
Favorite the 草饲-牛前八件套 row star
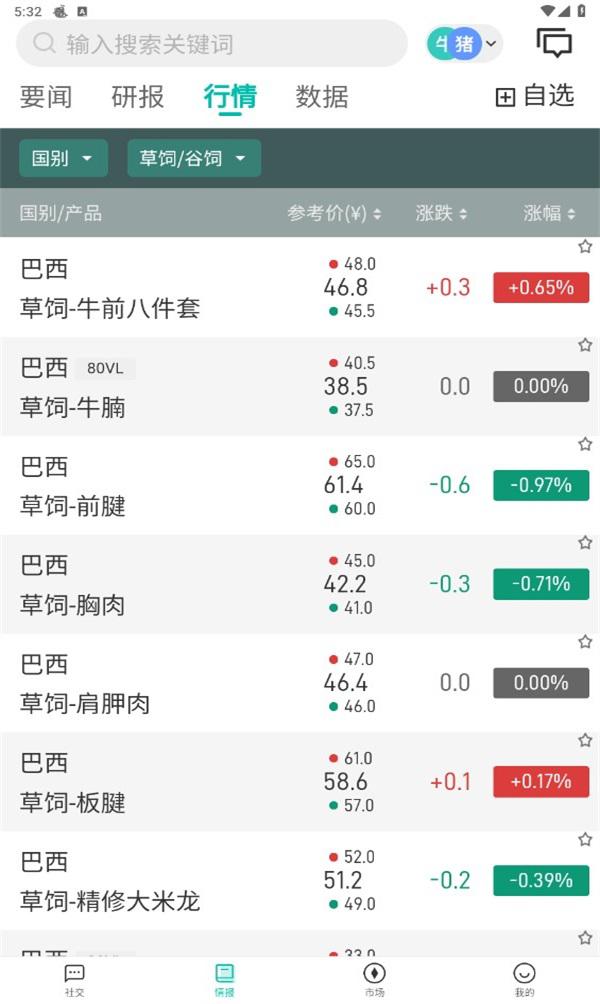pos(585,247)
